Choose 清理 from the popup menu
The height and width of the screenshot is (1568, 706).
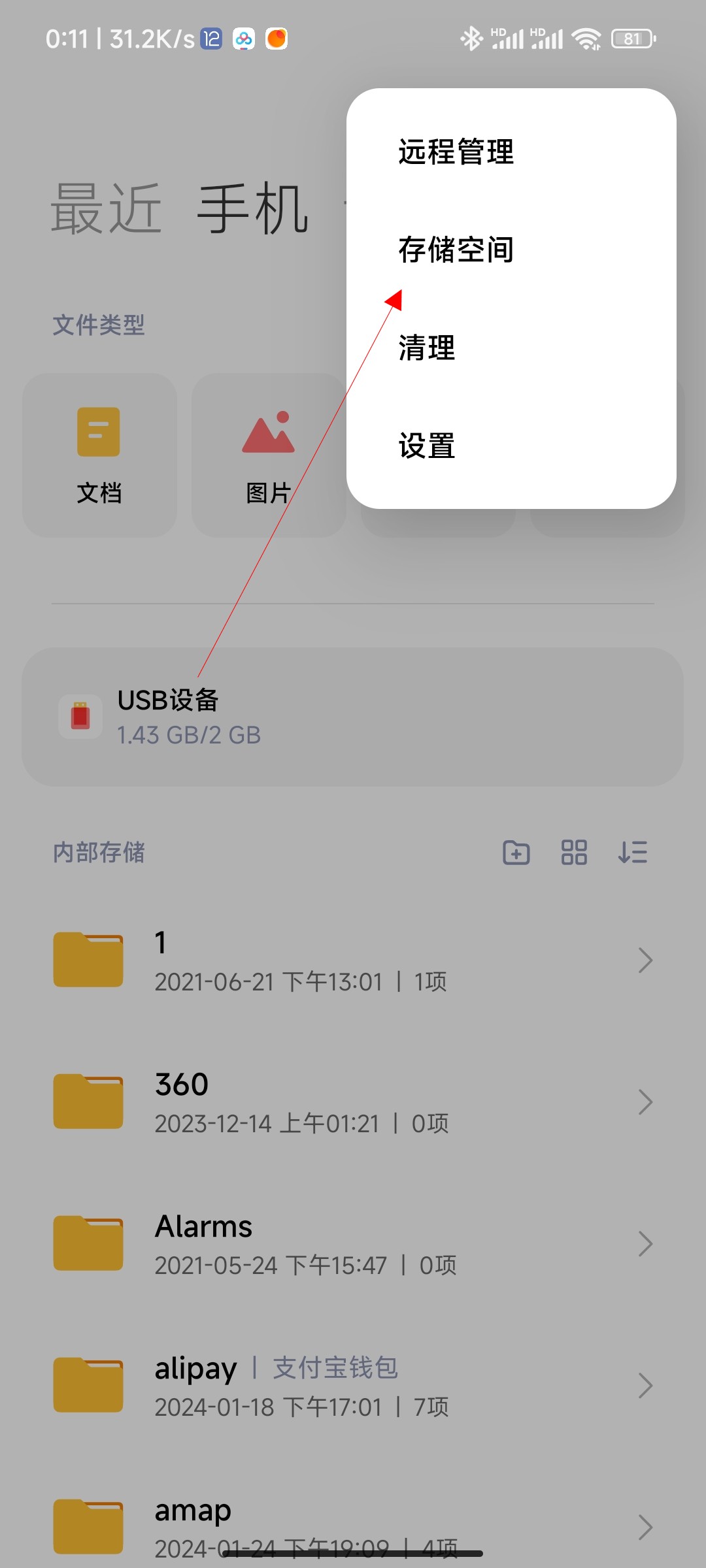tap(511, 348)
